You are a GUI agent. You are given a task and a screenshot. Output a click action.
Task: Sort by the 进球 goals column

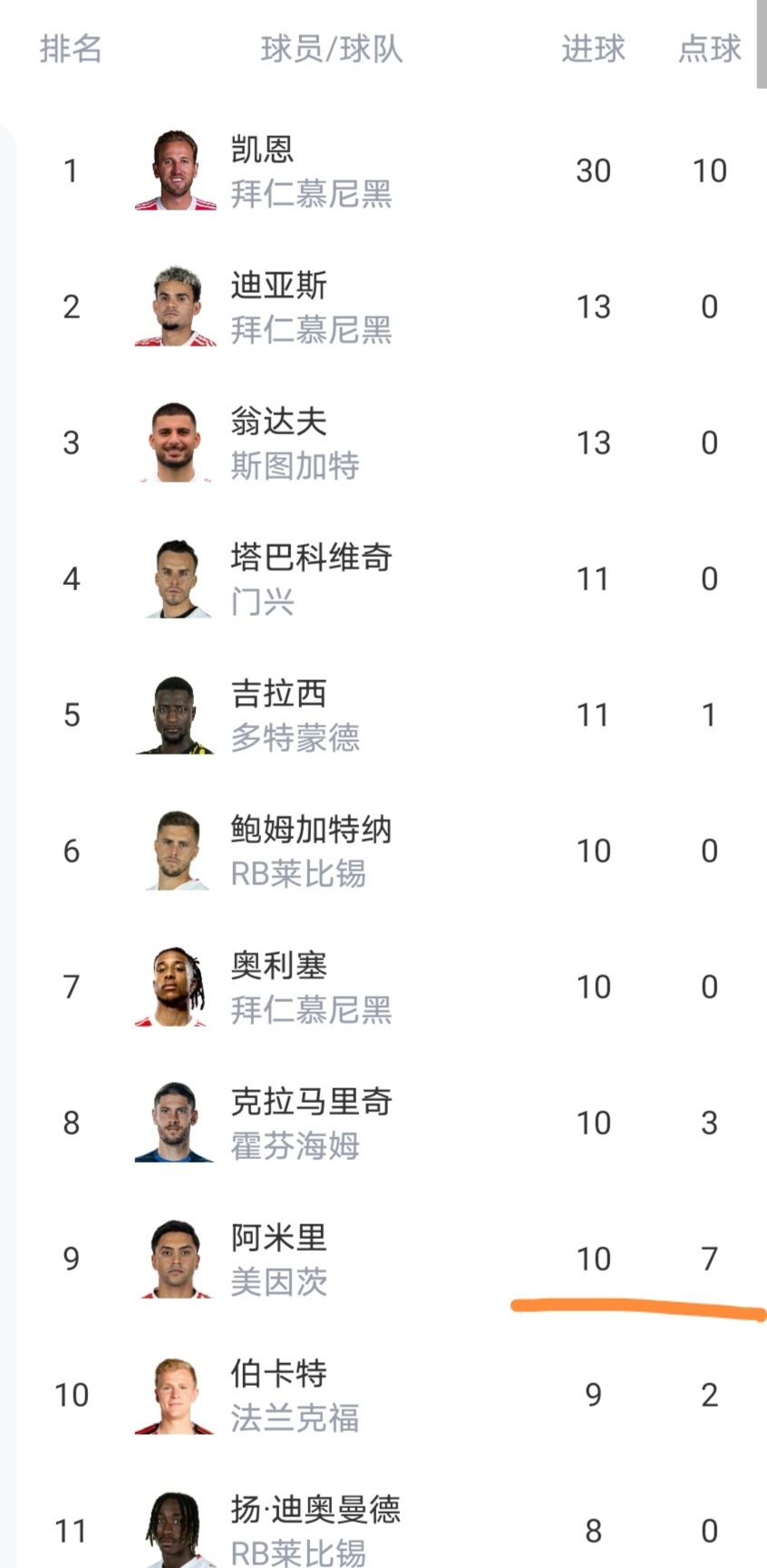click(x=593, y=50)
